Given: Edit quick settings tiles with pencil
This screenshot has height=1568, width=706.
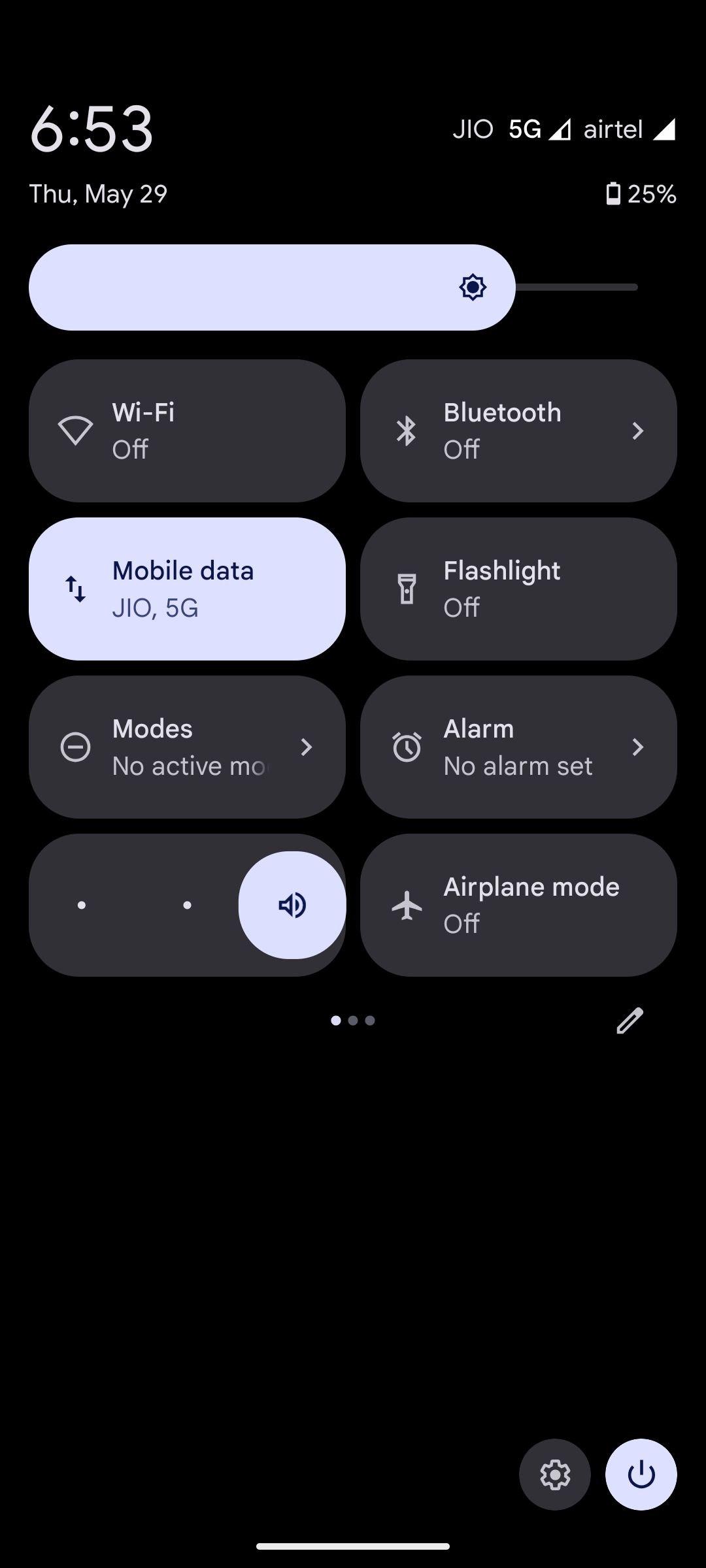Looking at the screenshot, I should (630, 1021).
